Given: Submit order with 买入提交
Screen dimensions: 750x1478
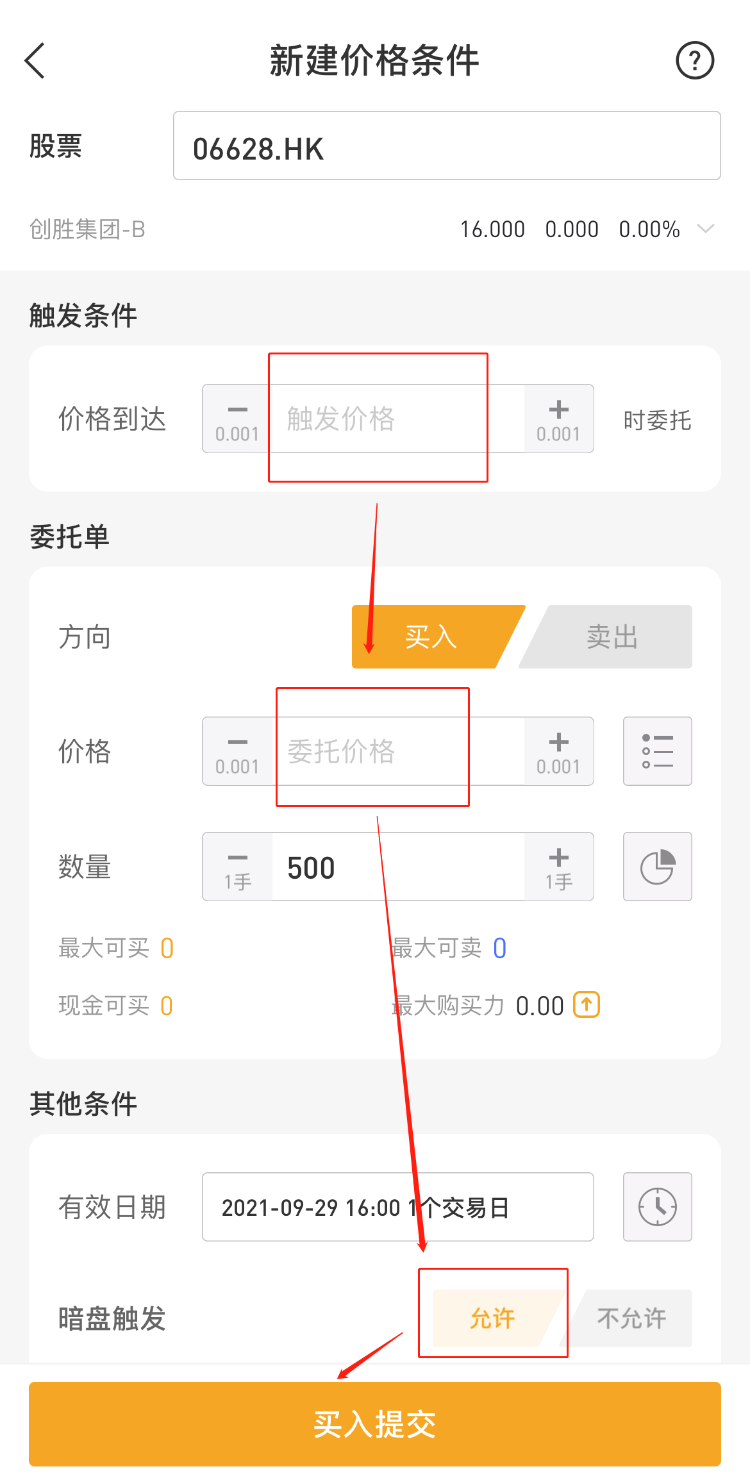Looking at the screenshot, I should point(375,1424).
